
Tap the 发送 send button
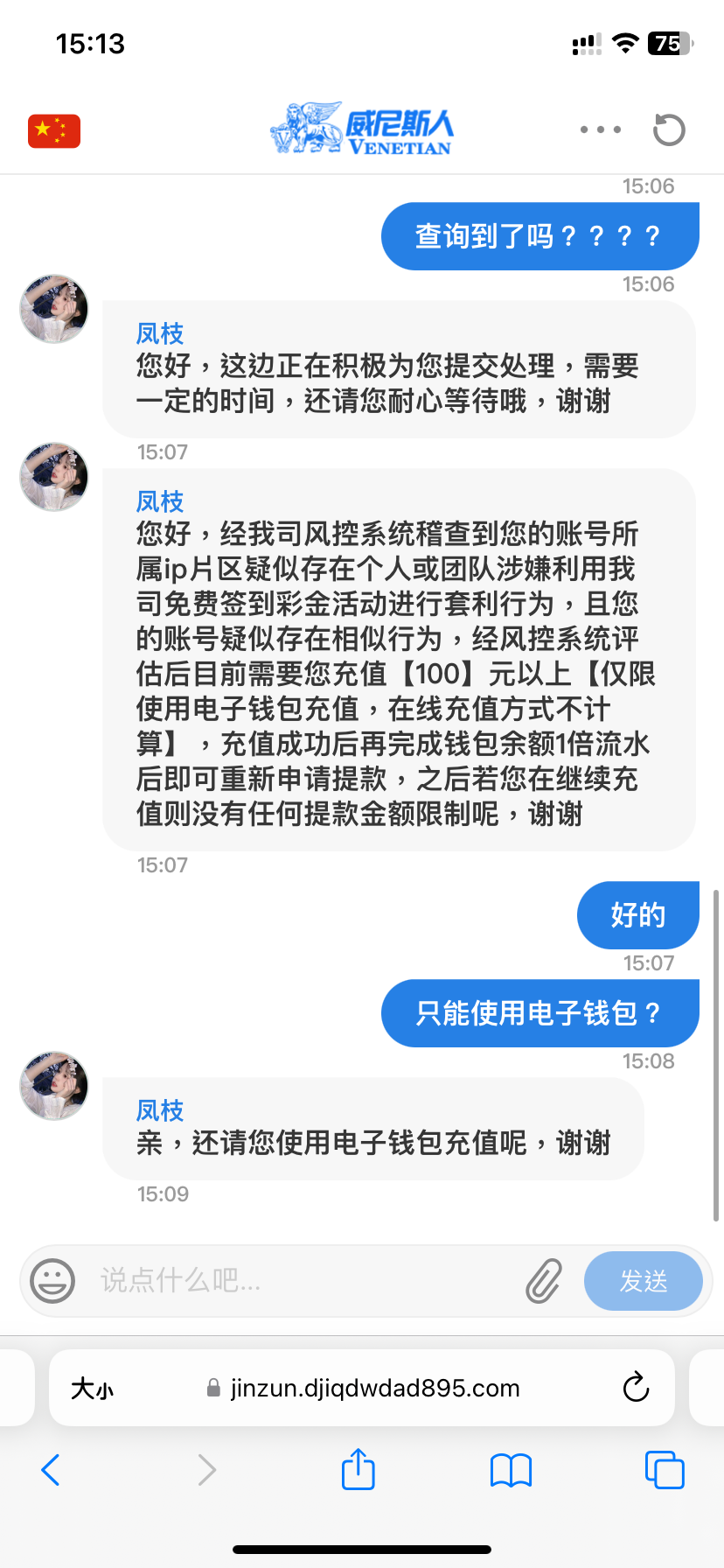pyautogui.click(x=643, y=1281)
